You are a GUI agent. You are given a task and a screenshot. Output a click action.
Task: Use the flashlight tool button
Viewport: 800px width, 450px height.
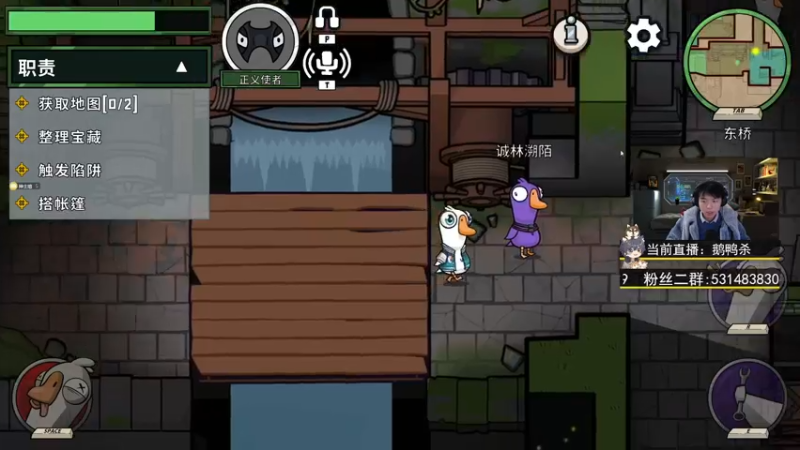pyautogui.click(x=747, y=396)
